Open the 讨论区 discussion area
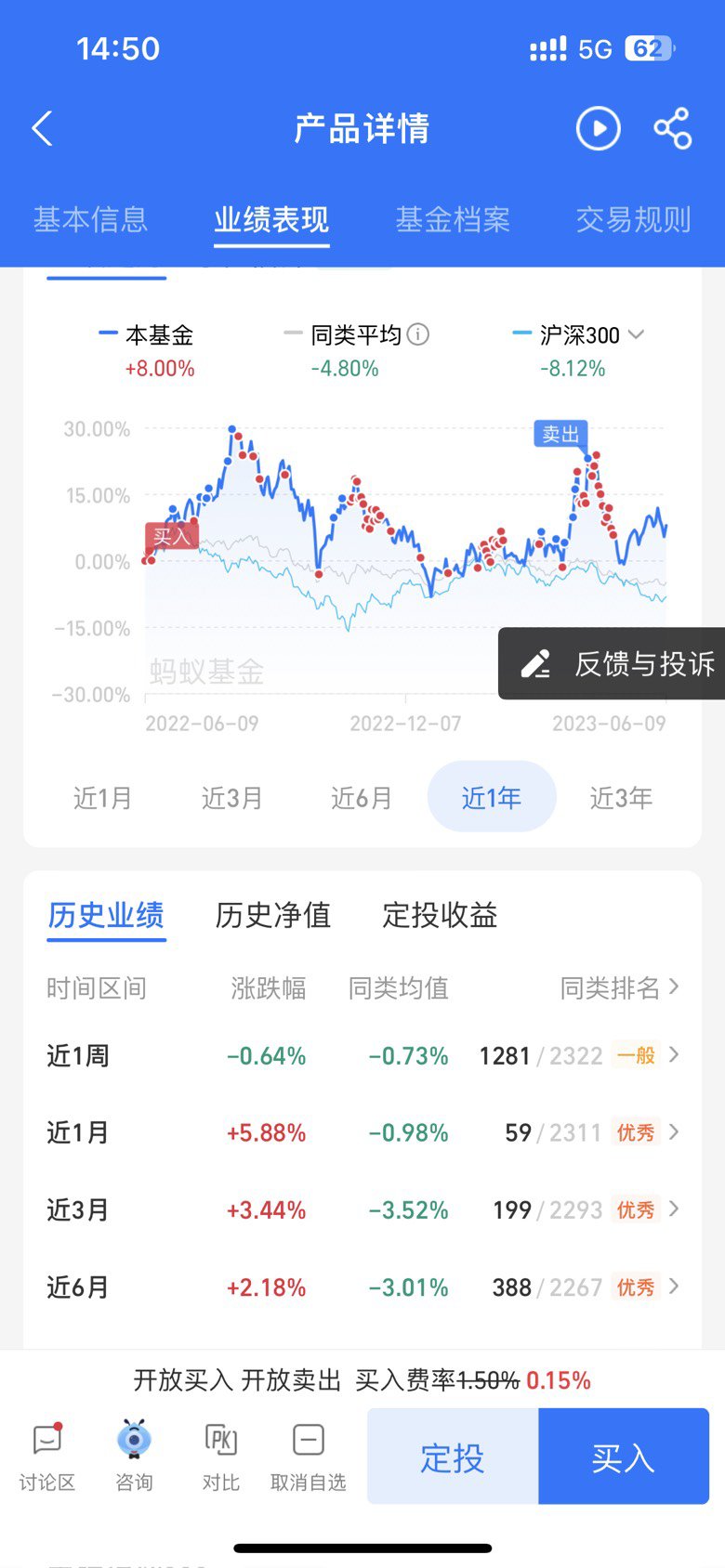Viewport: 725px width, 1568px height. click(x=46, y=1457)
